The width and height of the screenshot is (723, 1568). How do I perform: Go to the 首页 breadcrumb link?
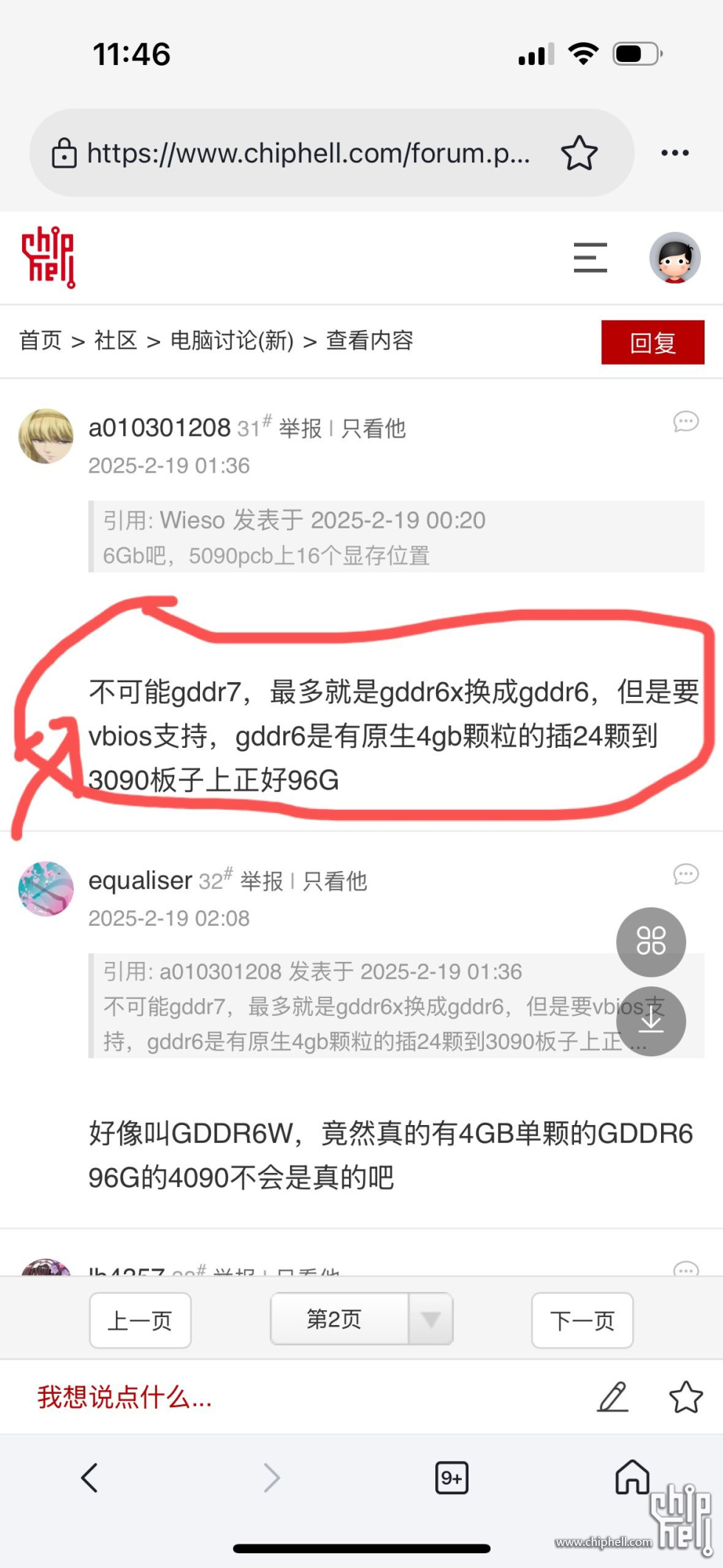tap(41, 340)
